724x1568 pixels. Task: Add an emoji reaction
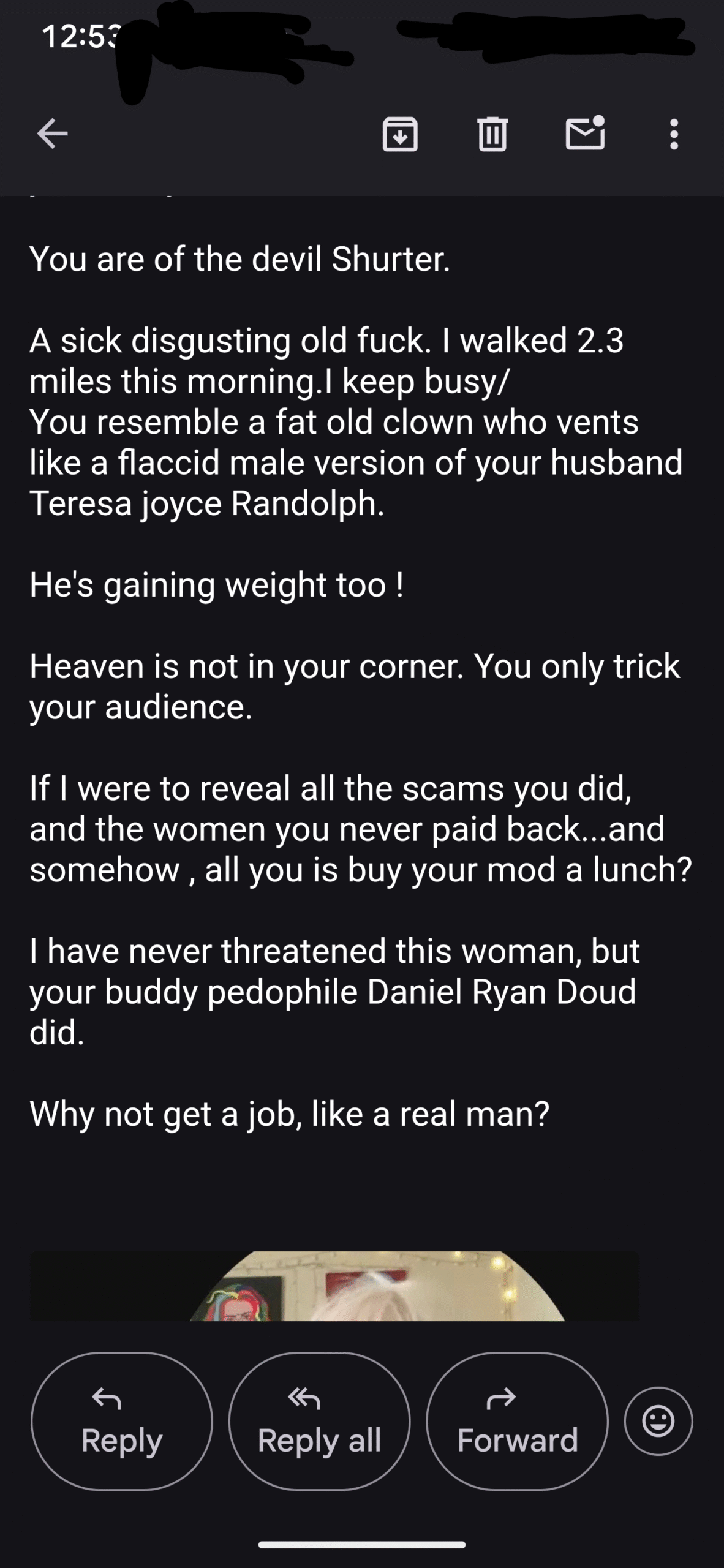(658, 1420)
